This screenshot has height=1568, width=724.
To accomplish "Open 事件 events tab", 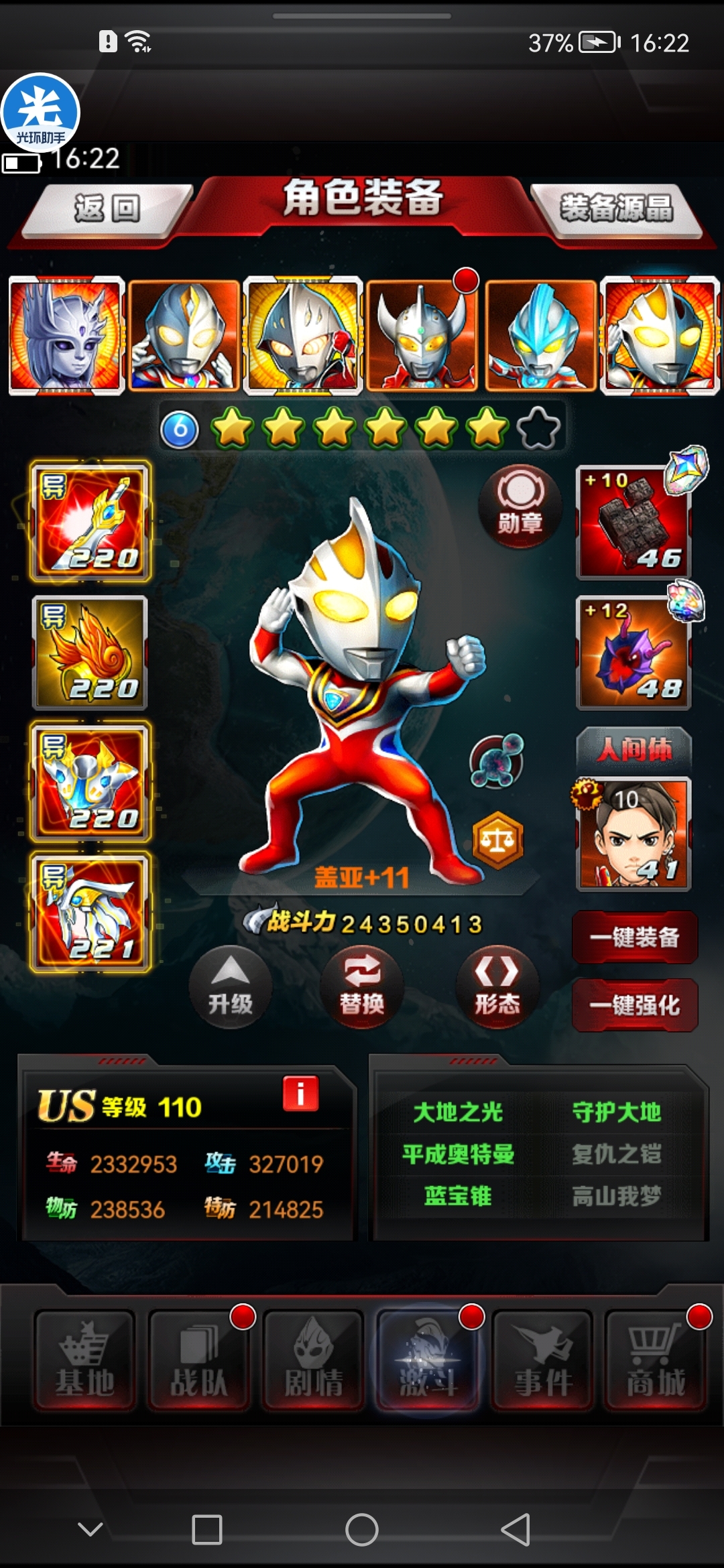I will (543, 1362).
